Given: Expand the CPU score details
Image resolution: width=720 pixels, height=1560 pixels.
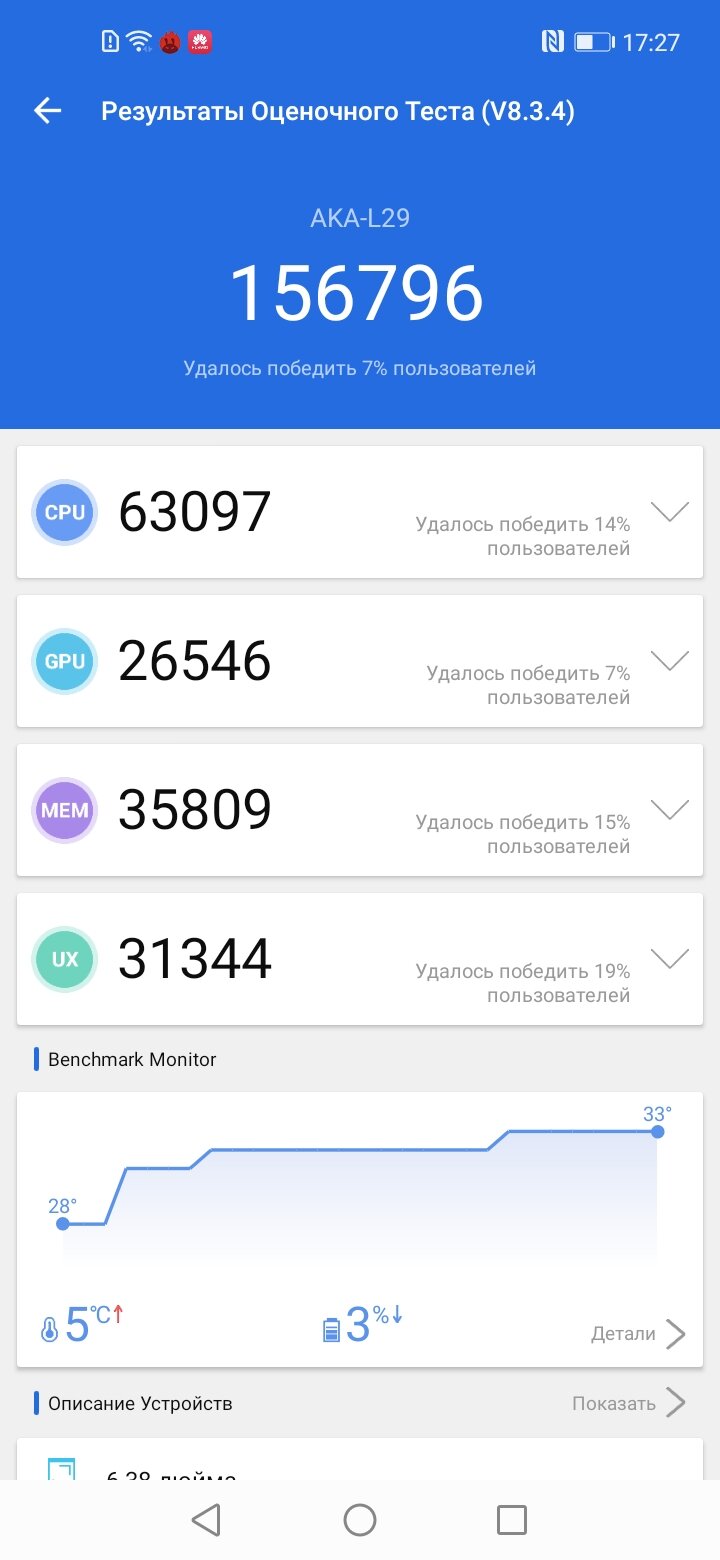Looking at the screenshot, I should (669, 512).
